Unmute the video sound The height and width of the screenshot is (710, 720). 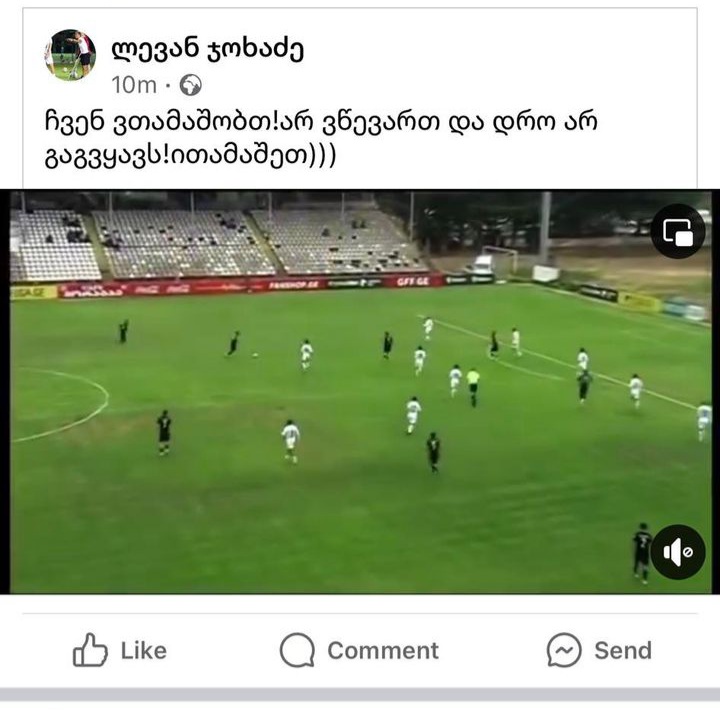(678, 552)
